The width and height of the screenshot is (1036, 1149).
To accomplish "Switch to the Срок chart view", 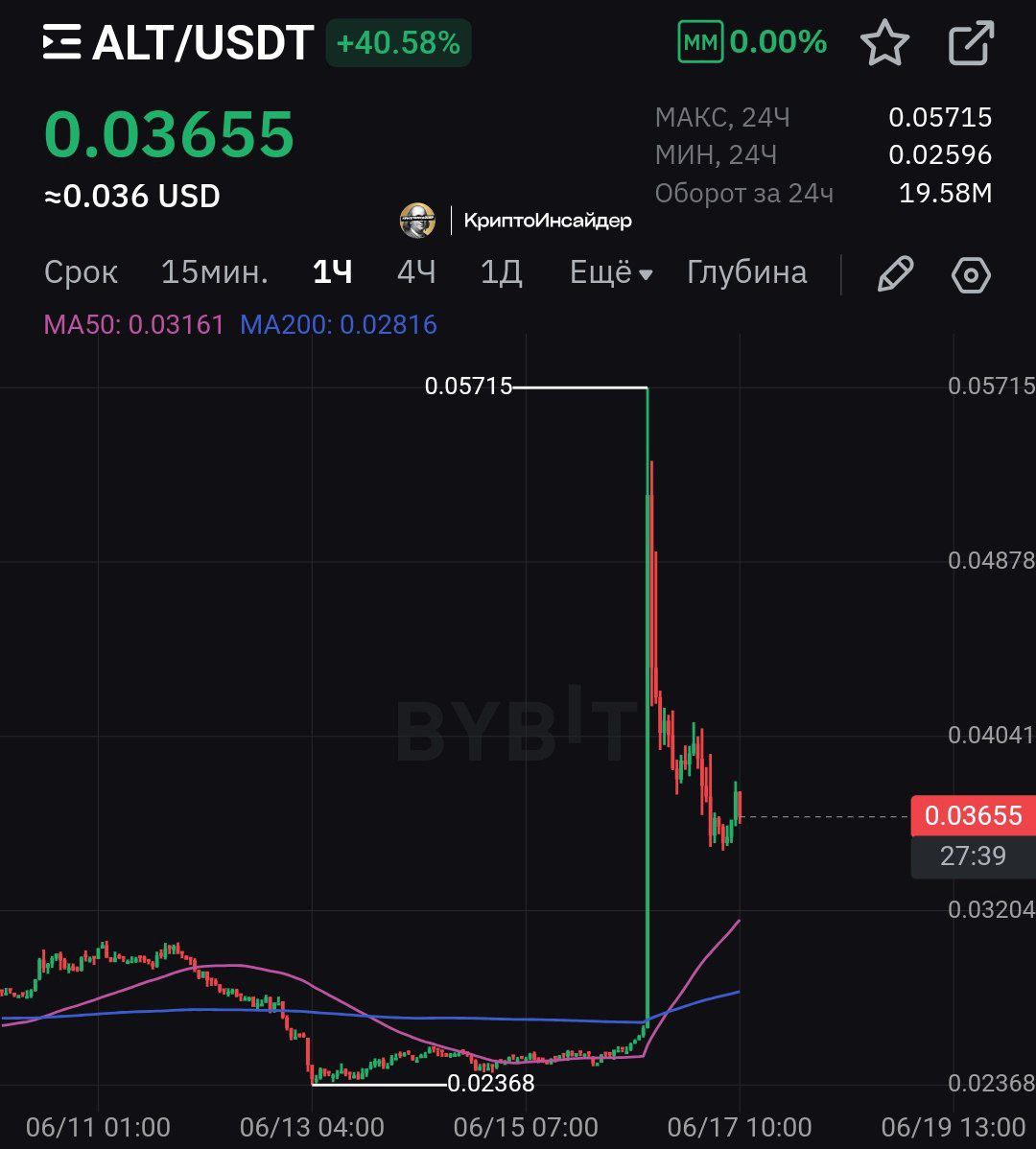I will pos(81,272).
